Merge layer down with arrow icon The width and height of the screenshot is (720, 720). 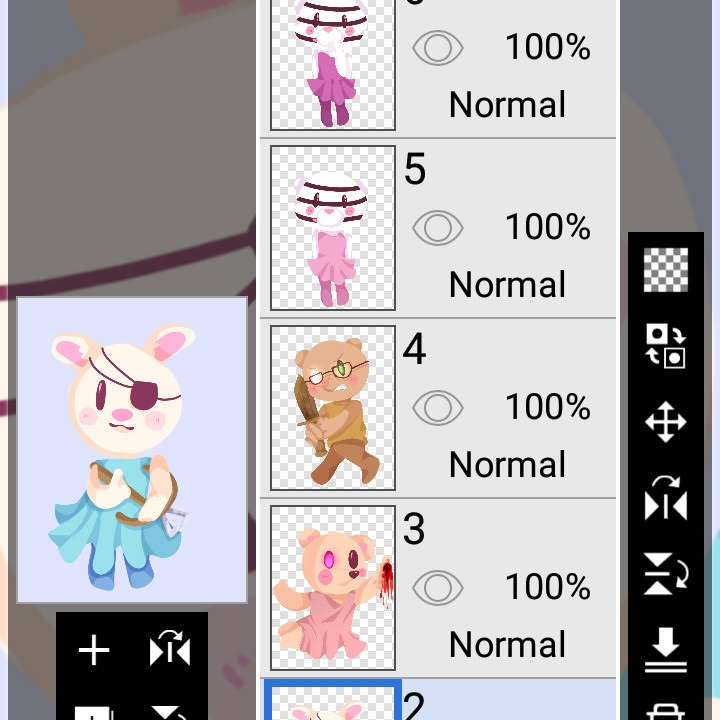(666, 650)
